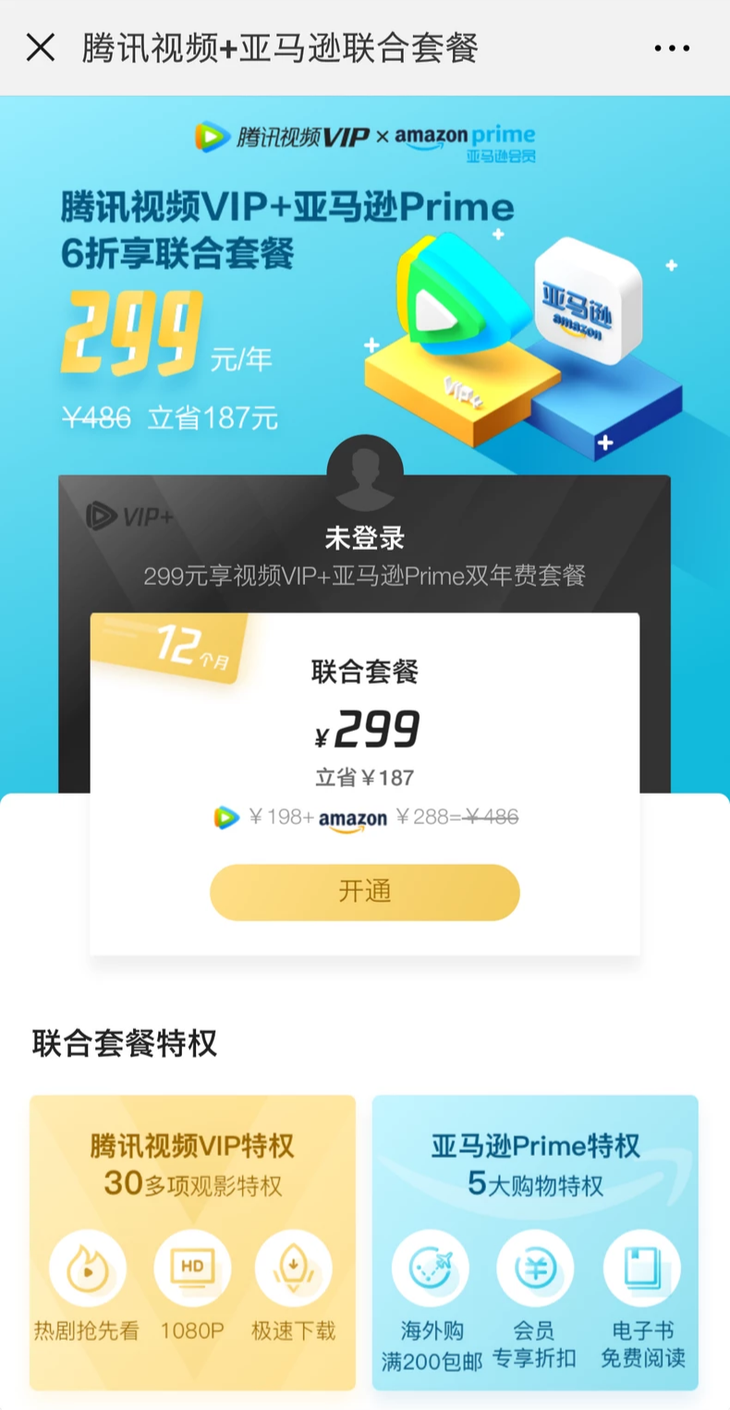
Task: Close the 腾讯视频+亚马逊联合套餐 page
Action: 40,47
